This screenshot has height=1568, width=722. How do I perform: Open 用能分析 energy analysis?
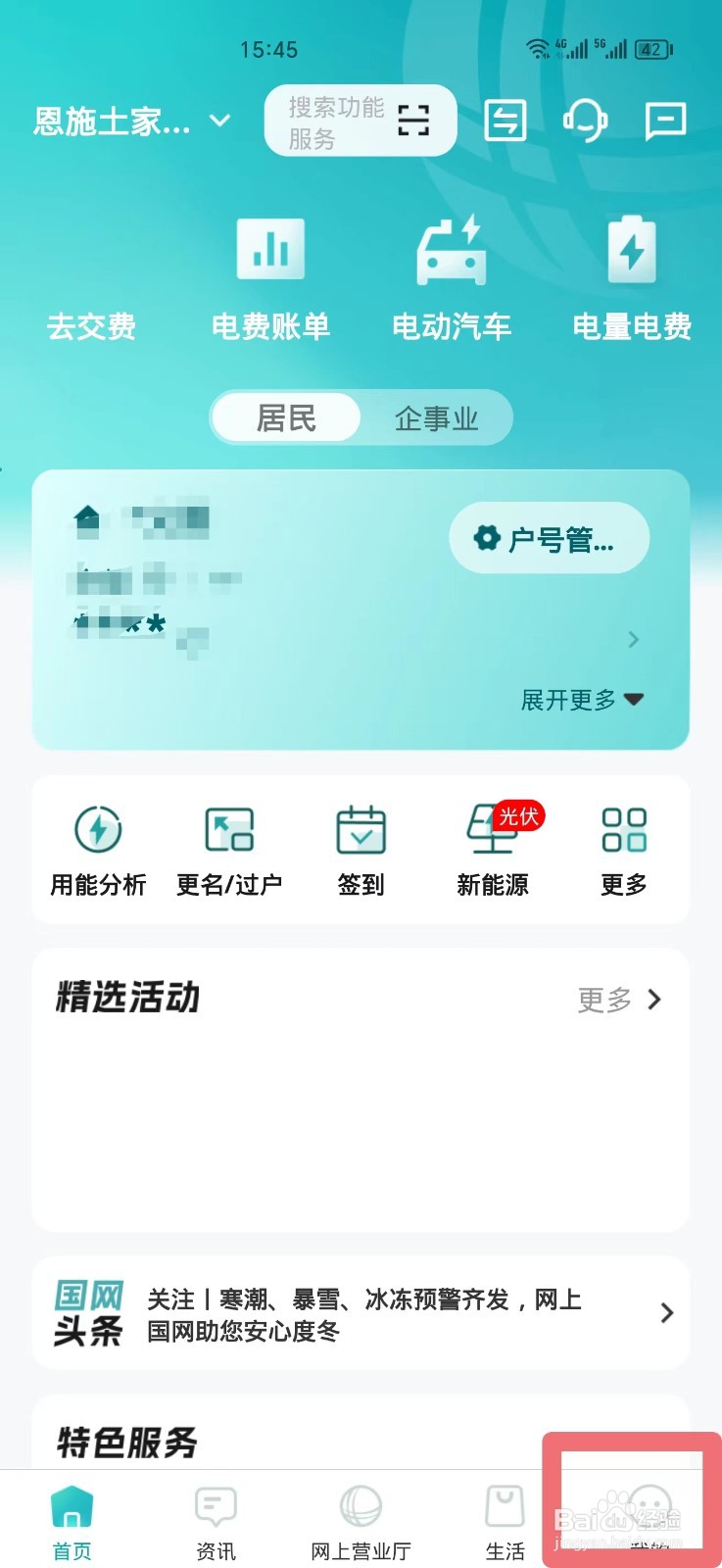tap(97, 848)
